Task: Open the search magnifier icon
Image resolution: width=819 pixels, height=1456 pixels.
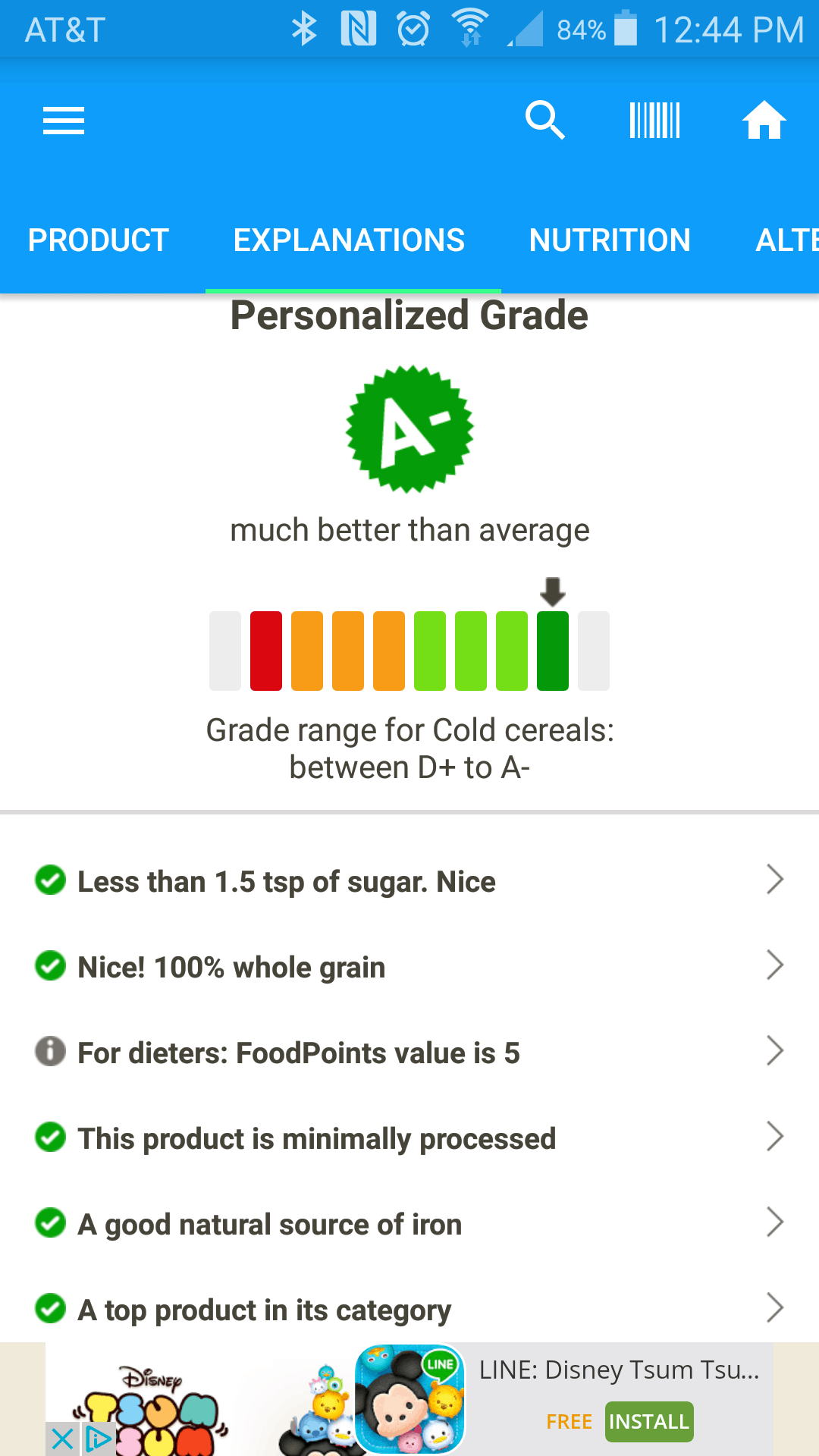Action: pos(545,120)
